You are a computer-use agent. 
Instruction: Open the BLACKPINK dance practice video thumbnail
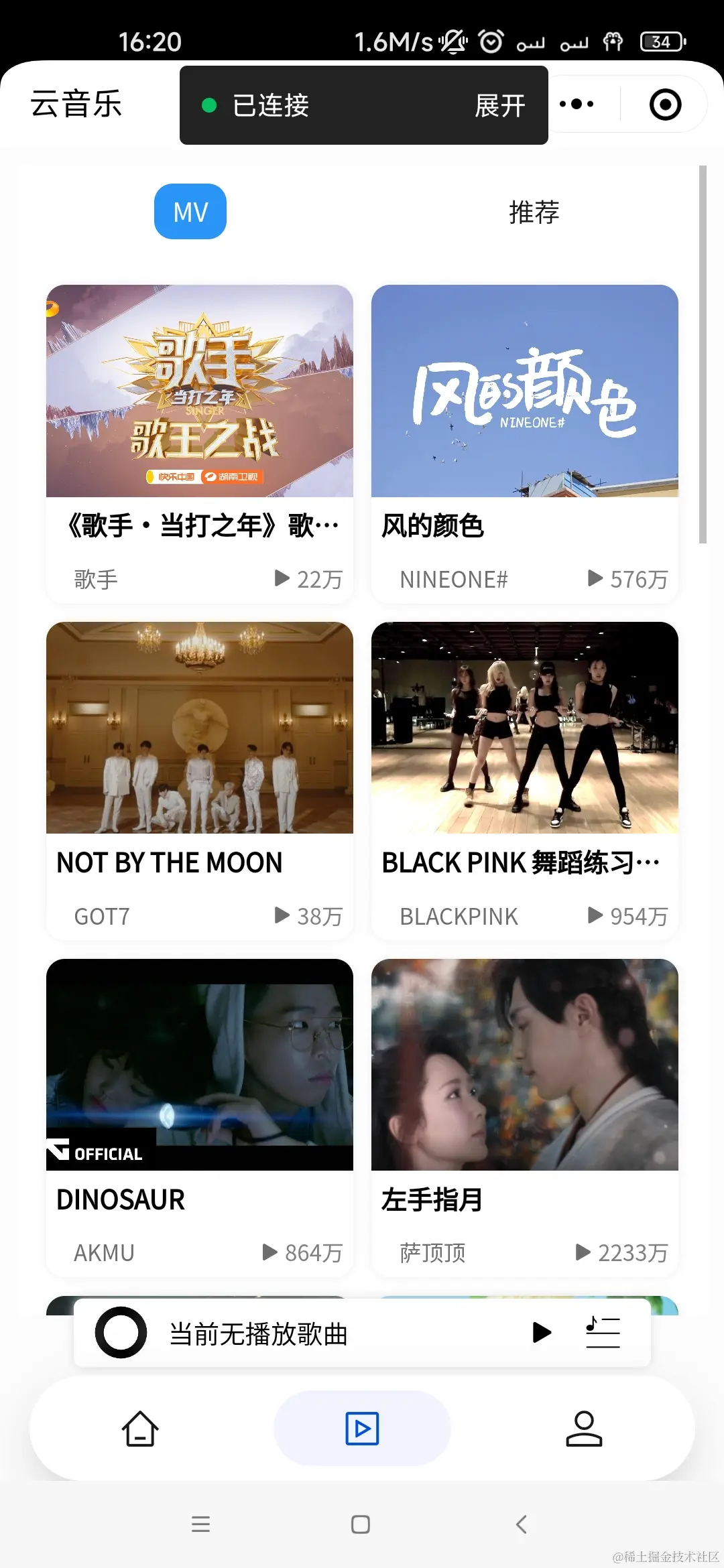pos(524,729)
